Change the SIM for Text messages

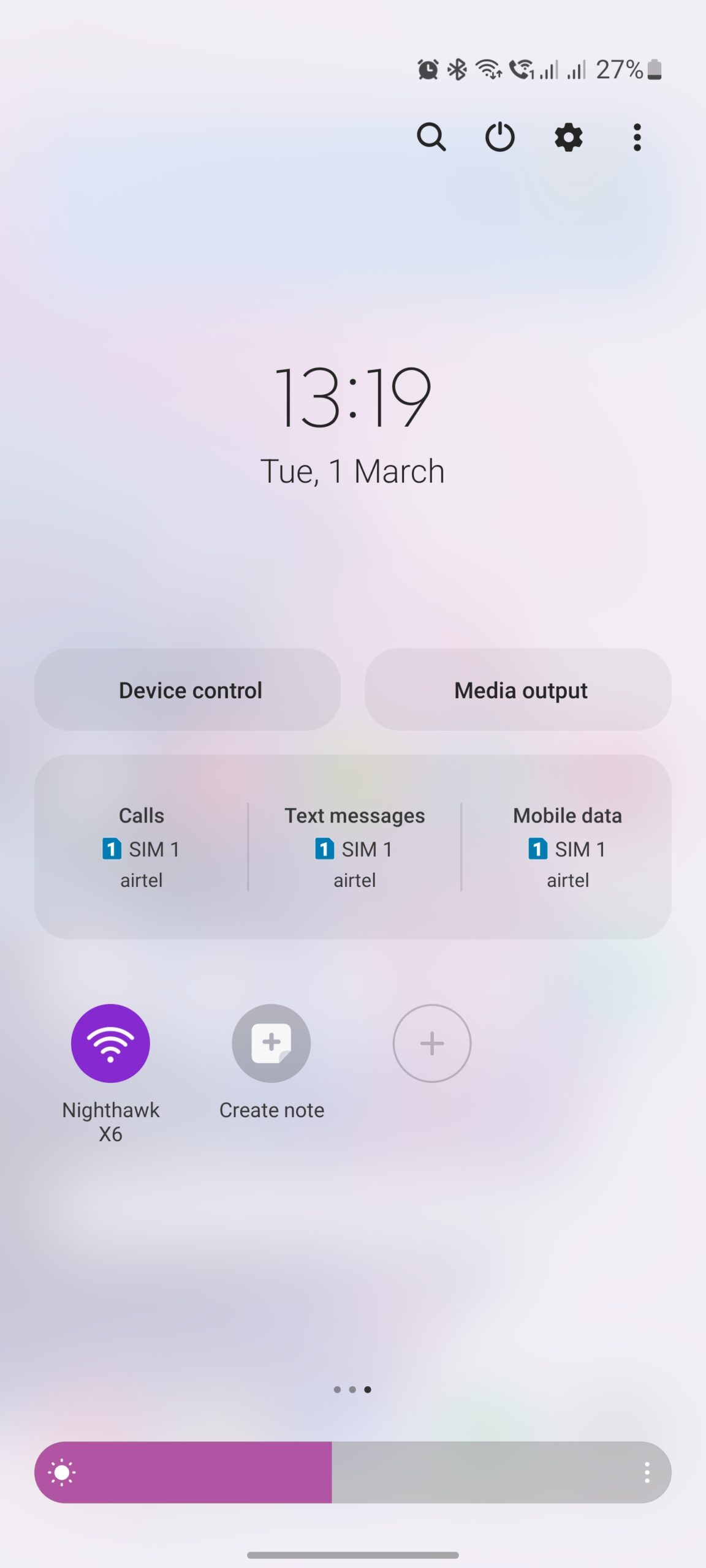click(x=354, y=848)
